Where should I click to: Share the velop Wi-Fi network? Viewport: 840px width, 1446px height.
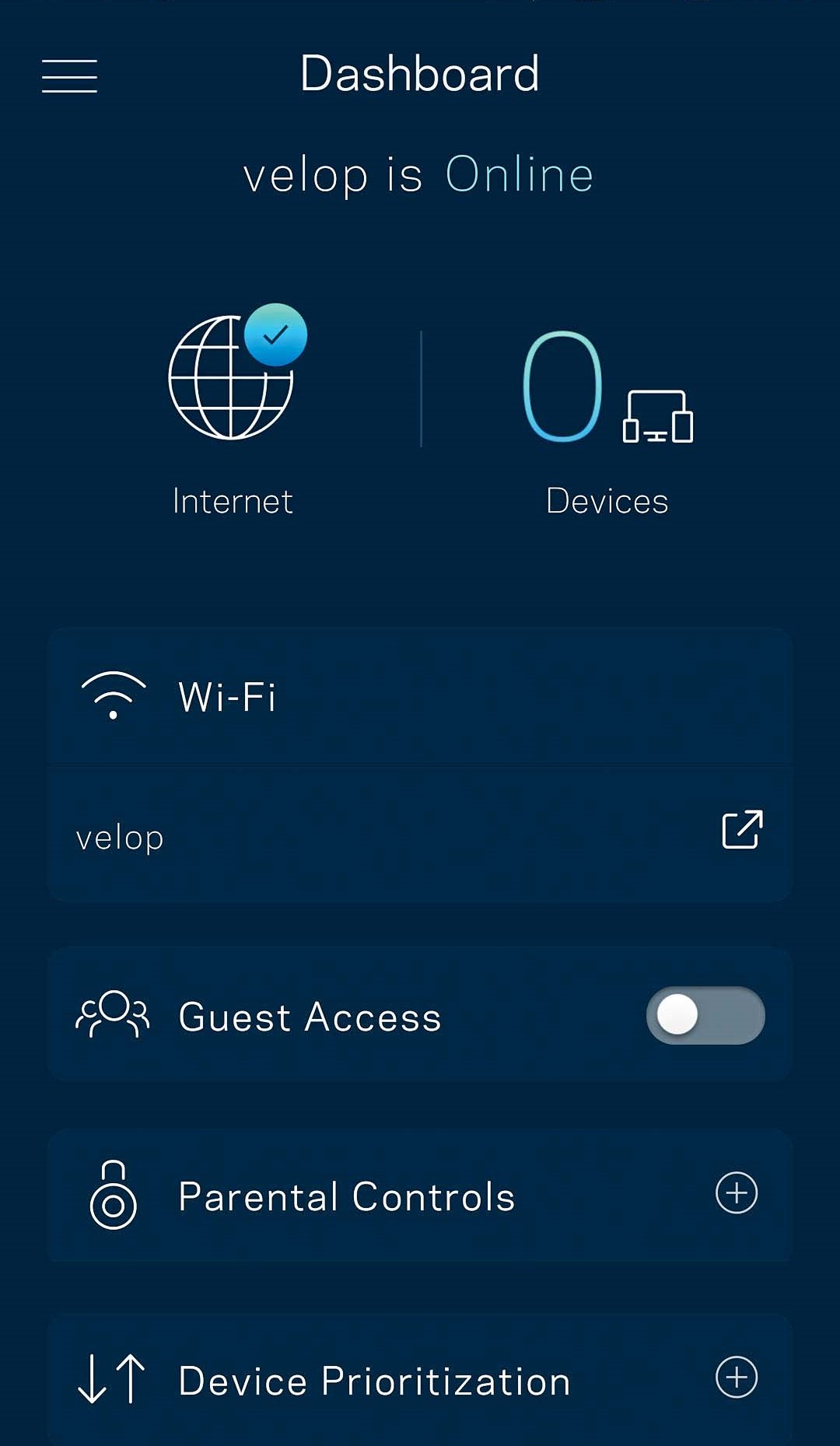742,829
